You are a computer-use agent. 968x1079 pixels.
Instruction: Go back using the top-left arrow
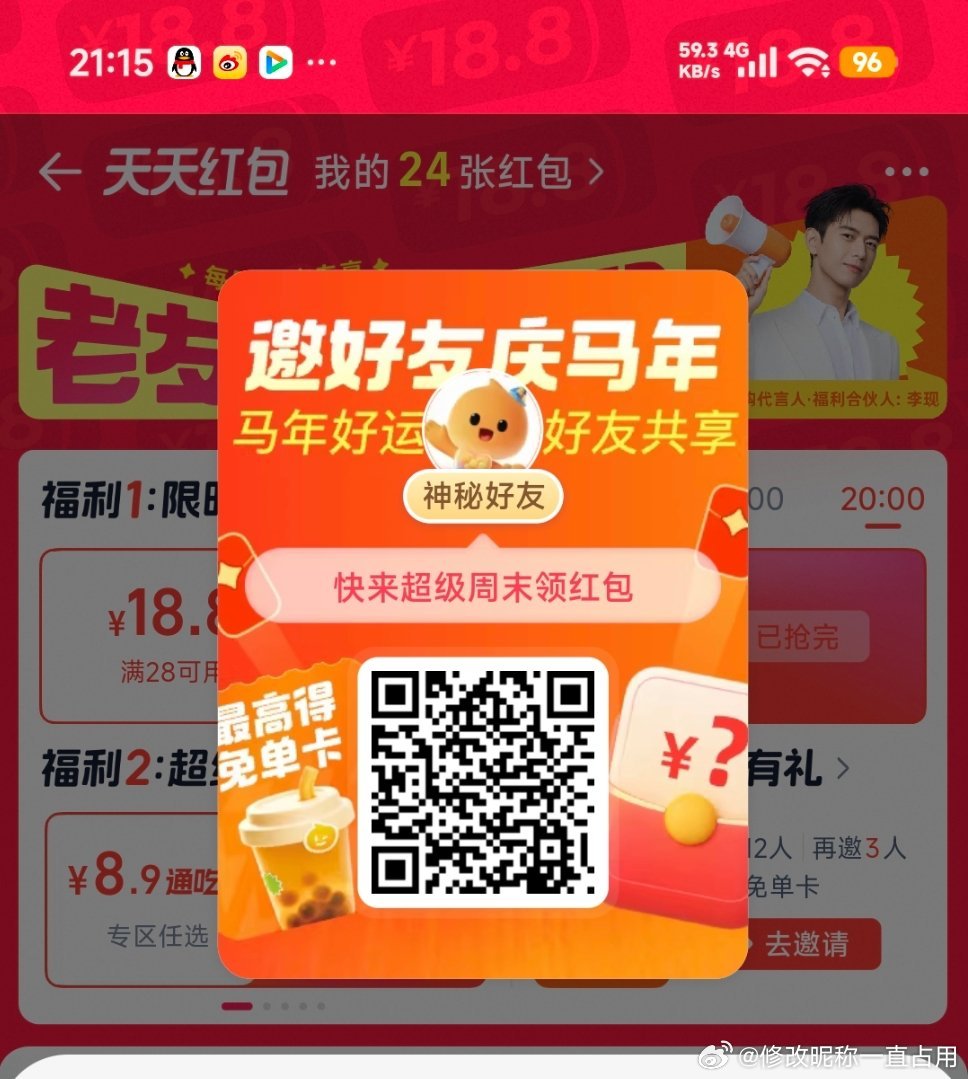59,172
